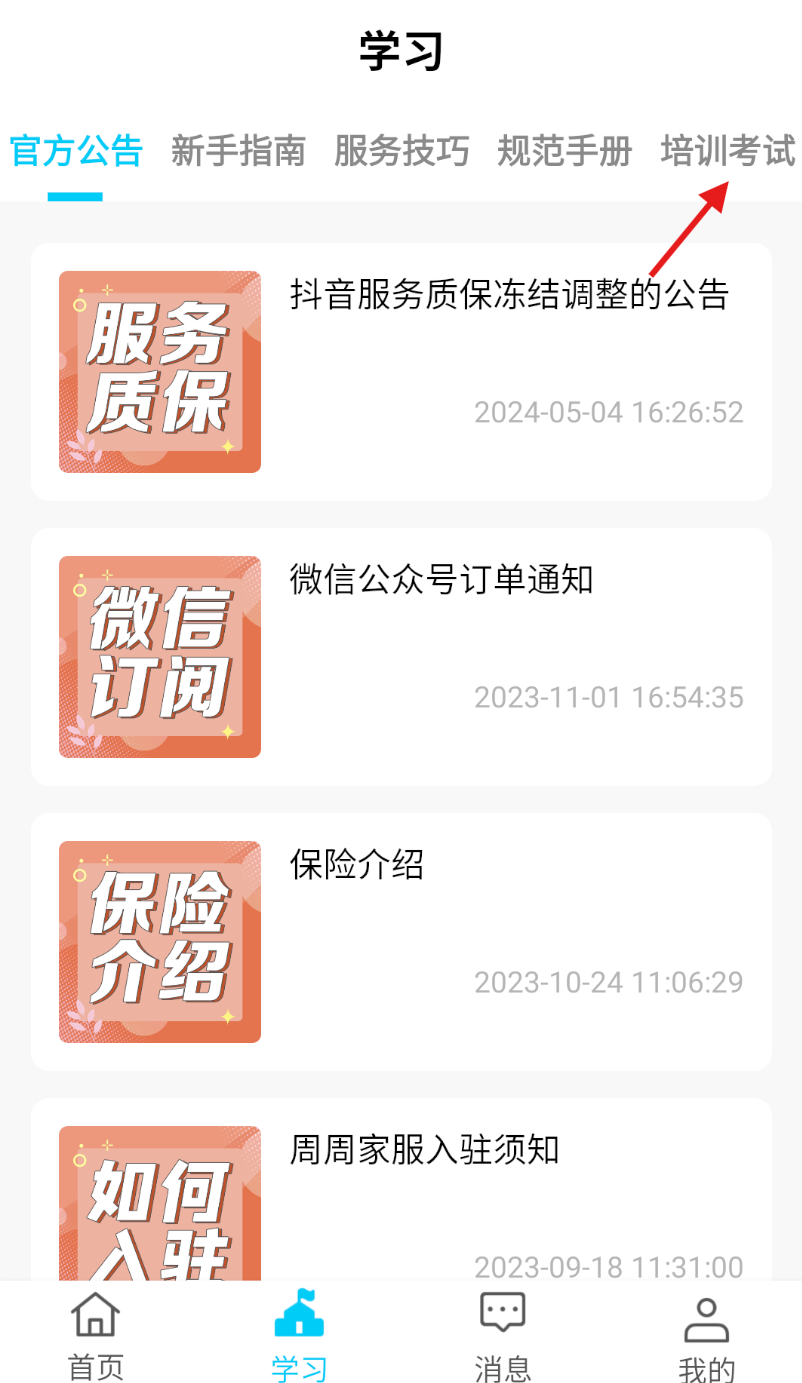This screenshot has height=1383, width=802.
Task: Tap the 学习 bottom navigation item
Action: tap(299, 1335)
